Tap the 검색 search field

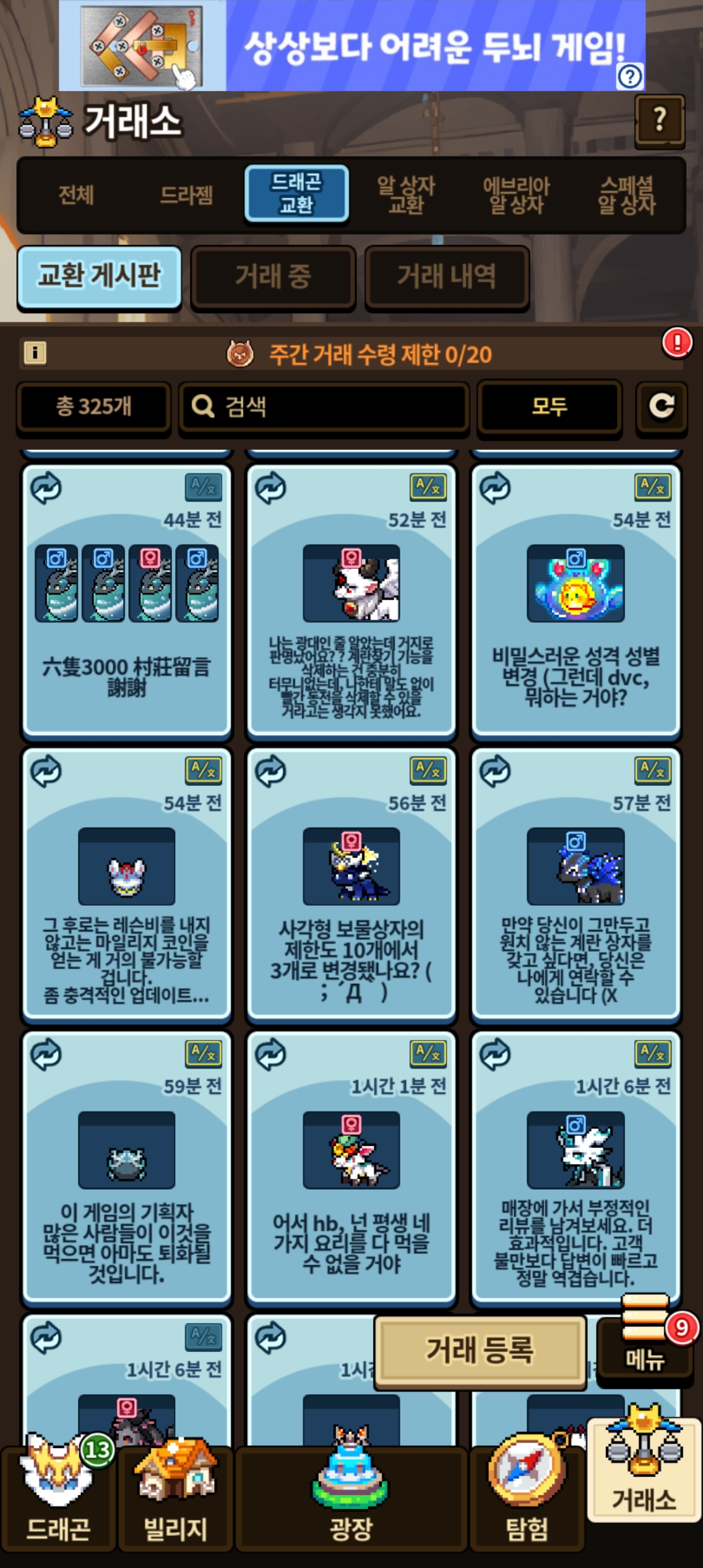tap(324, 406)
